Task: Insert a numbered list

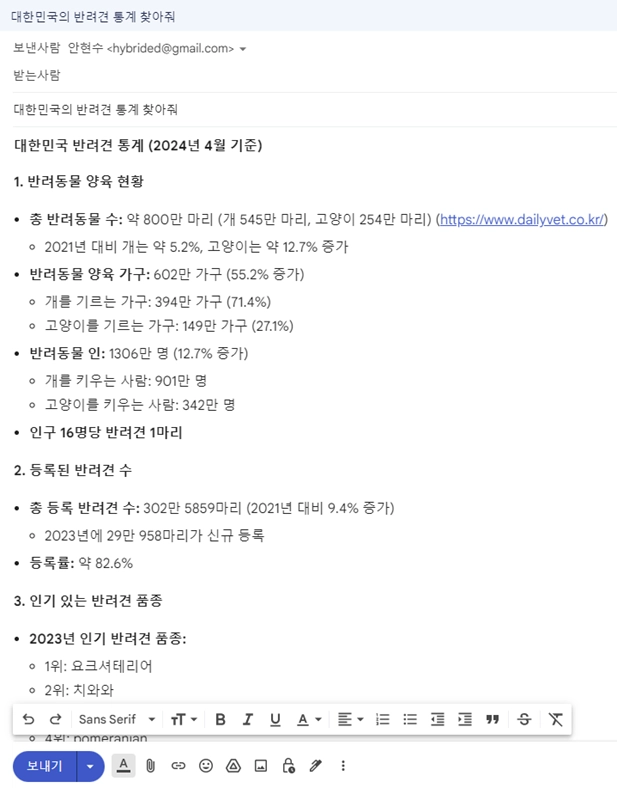Action: (382, 719)
